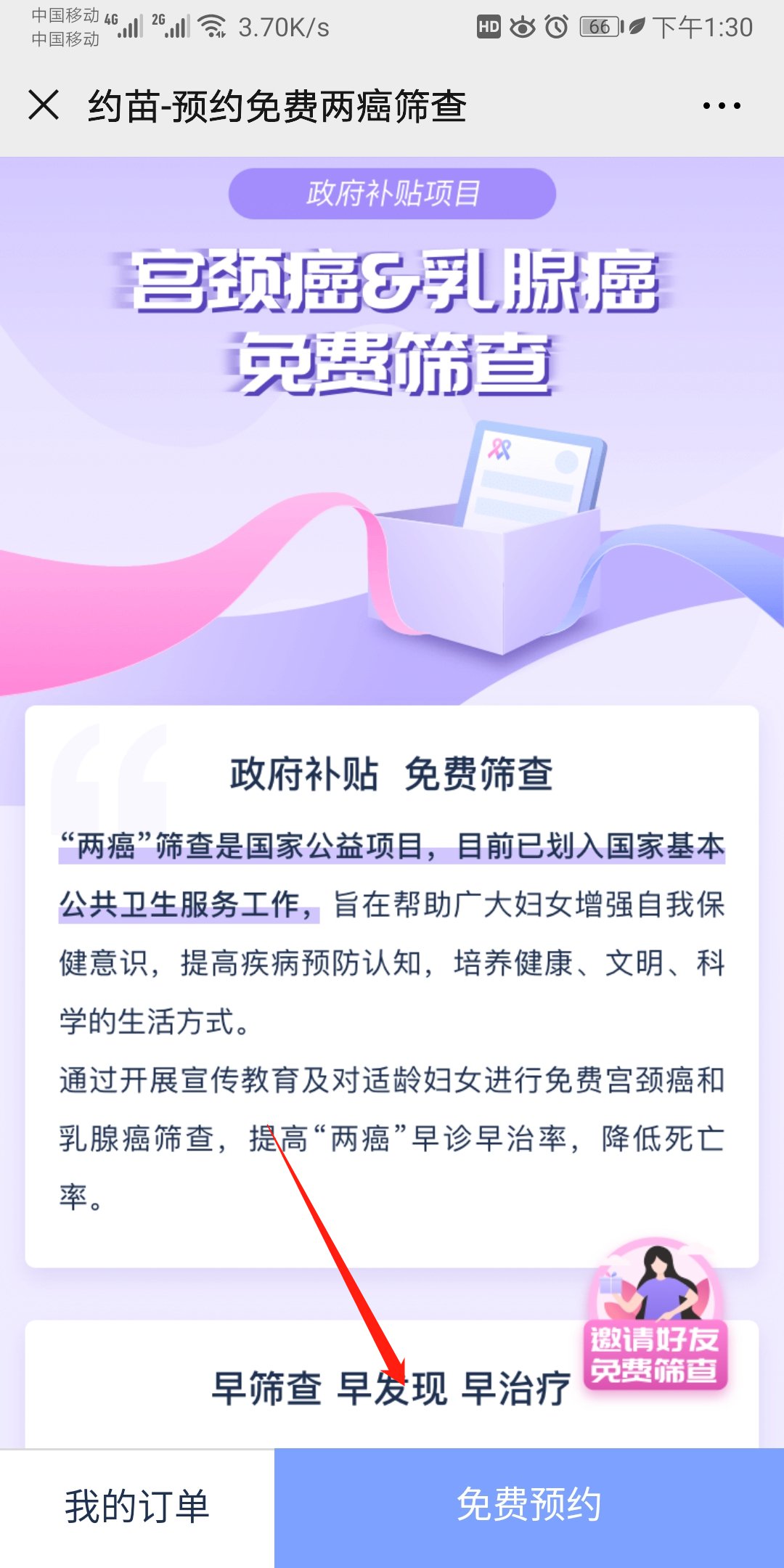
Task: Tap the 免费预约 booking button
Action: tap(529, 1507)
